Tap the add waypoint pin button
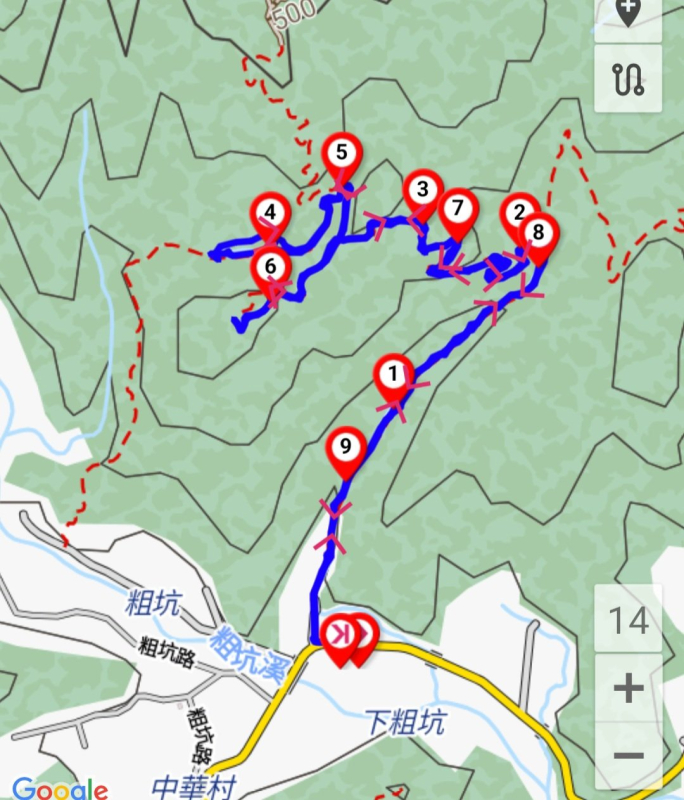This screenshot has width=684, height=800. [x=628, y=14]
